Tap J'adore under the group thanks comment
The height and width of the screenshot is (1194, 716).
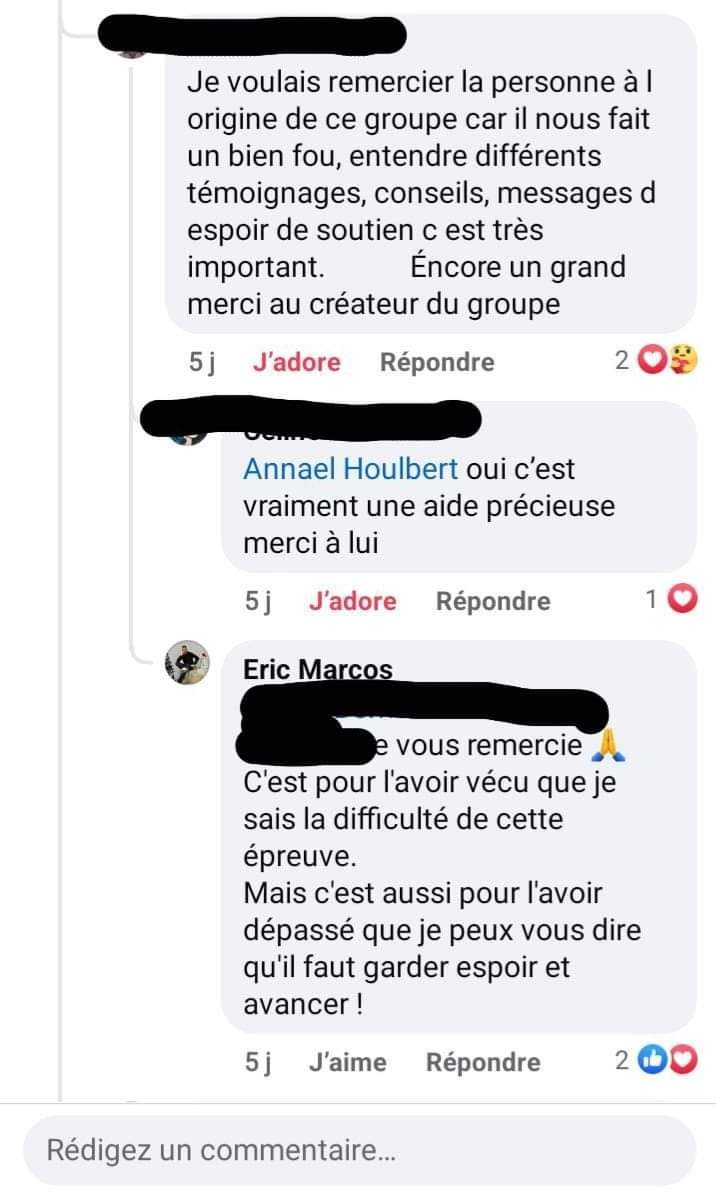click(296, 362)
